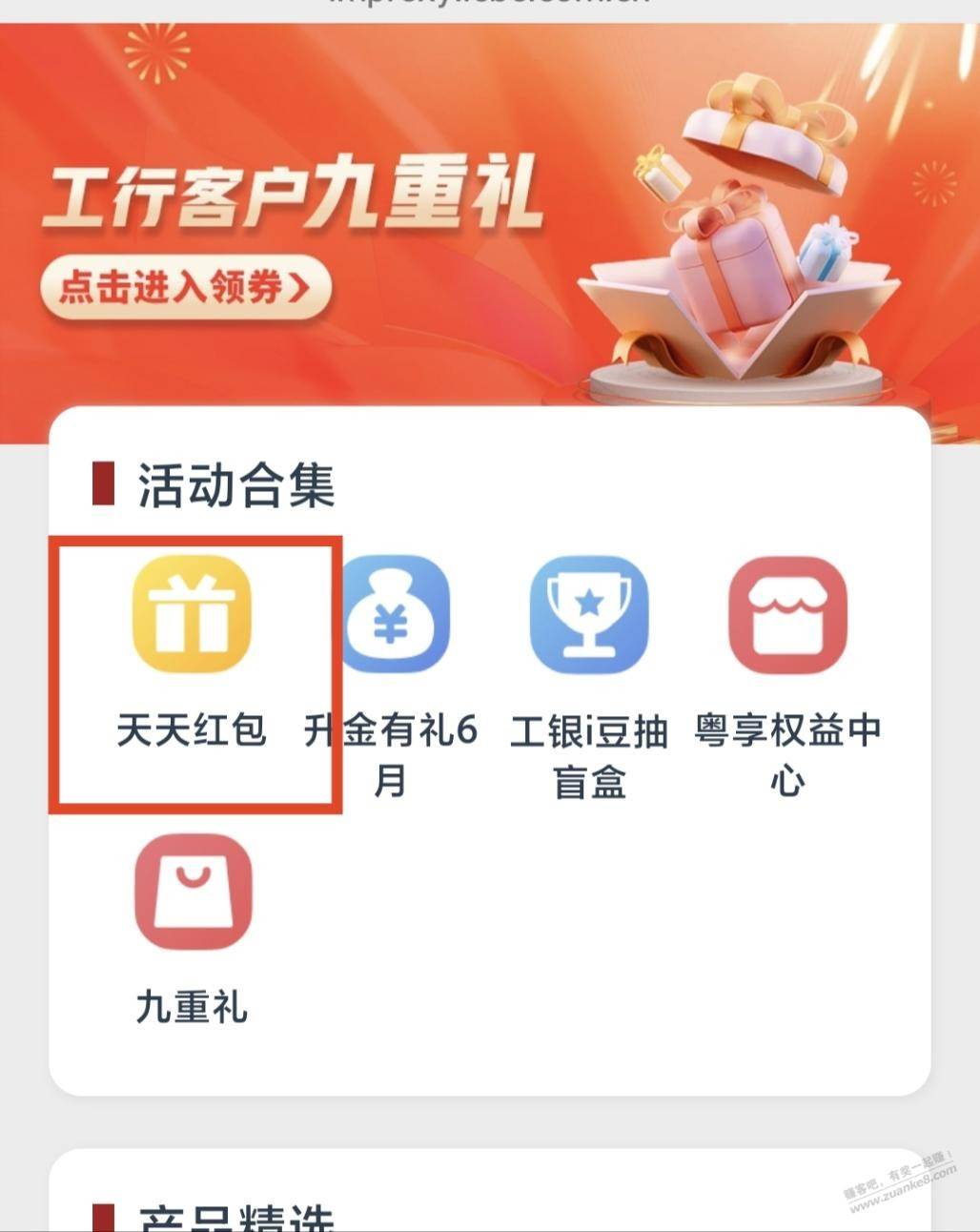Tap the 点击进入领券 button

pos(185,287)
